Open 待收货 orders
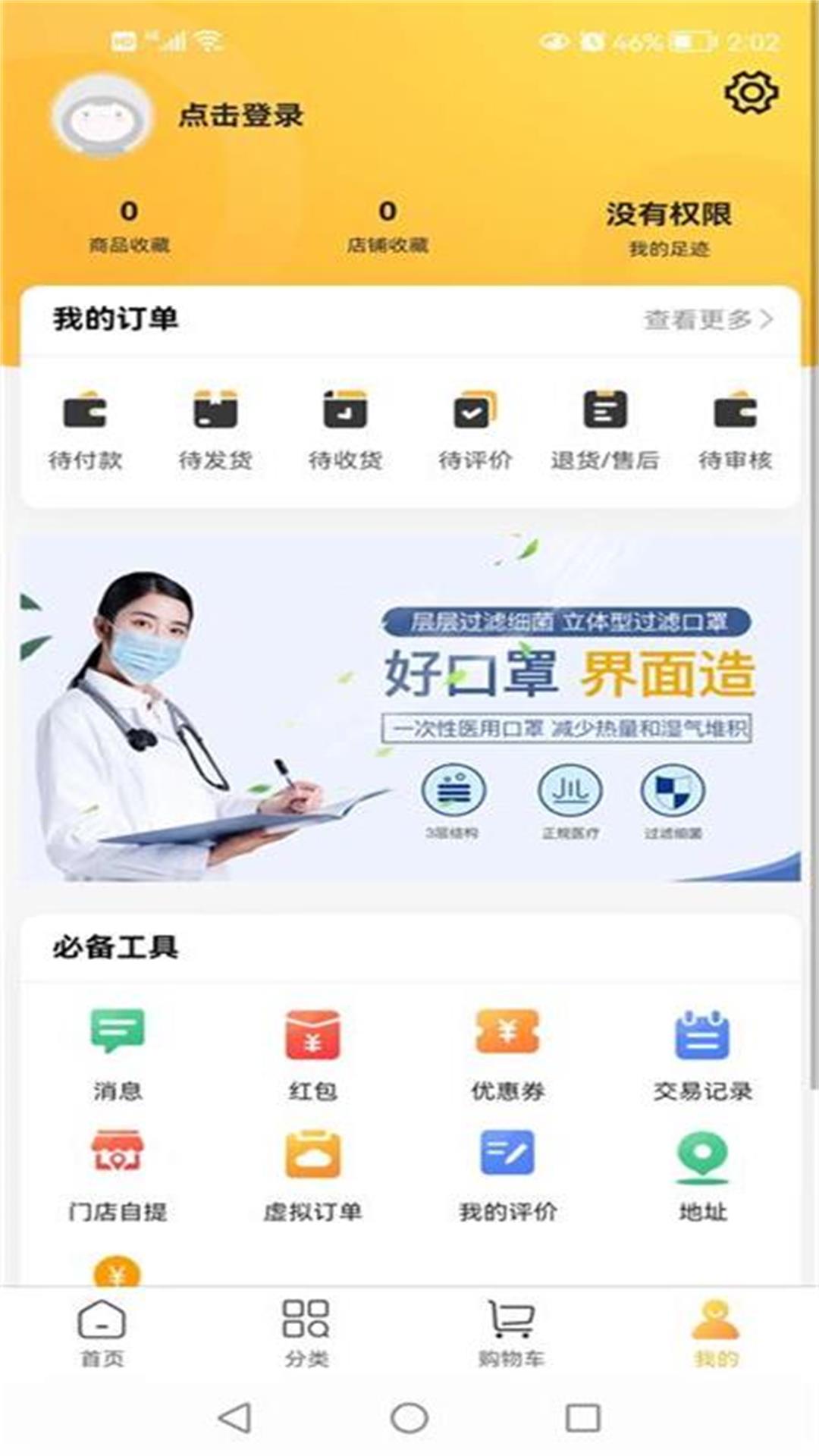 pos(345,430)
